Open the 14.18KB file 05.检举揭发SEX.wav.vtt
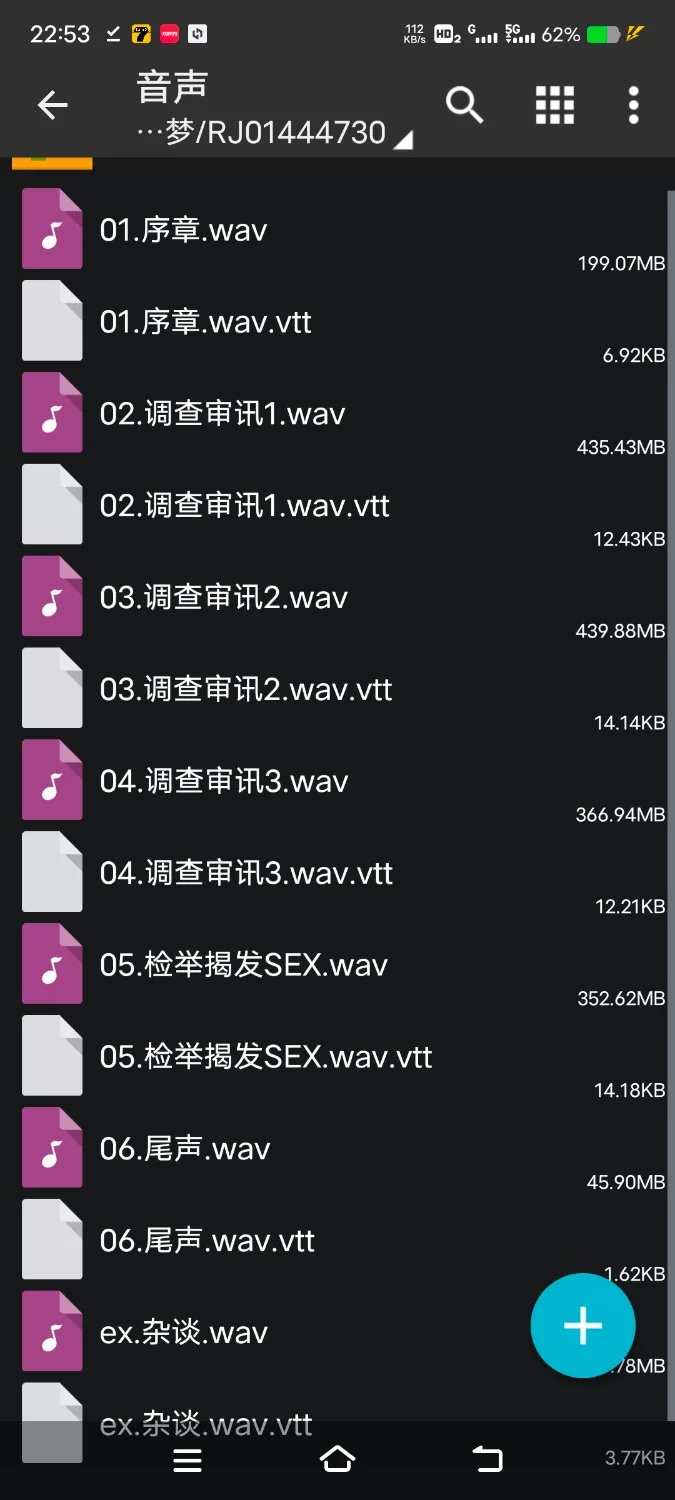This screenshot has height=1500, width=675. click(266, 1058)
